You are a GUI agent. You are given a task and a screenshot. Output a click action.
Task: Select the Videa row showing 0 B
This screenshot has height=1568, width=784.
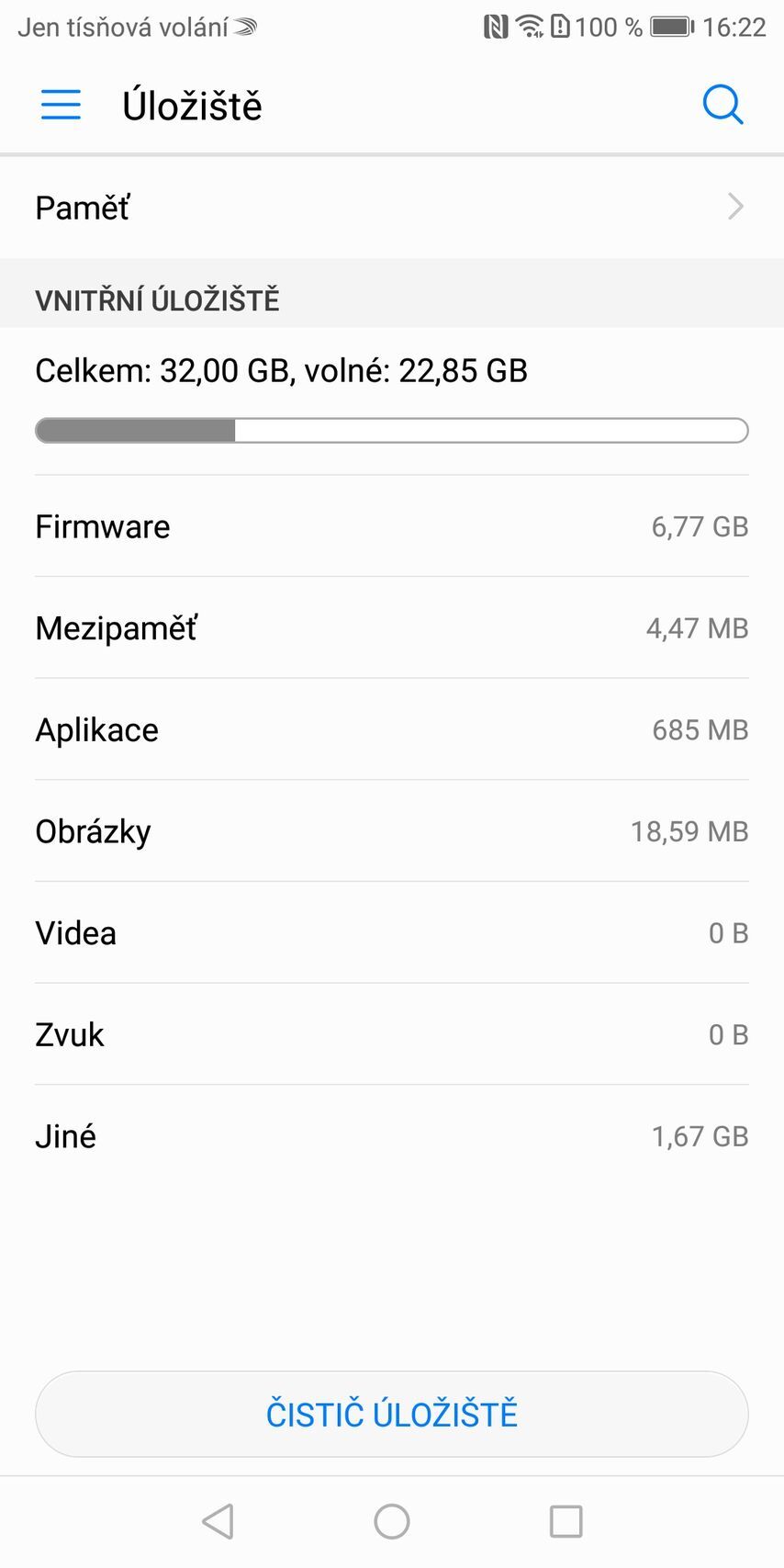(x=392, y=932)
